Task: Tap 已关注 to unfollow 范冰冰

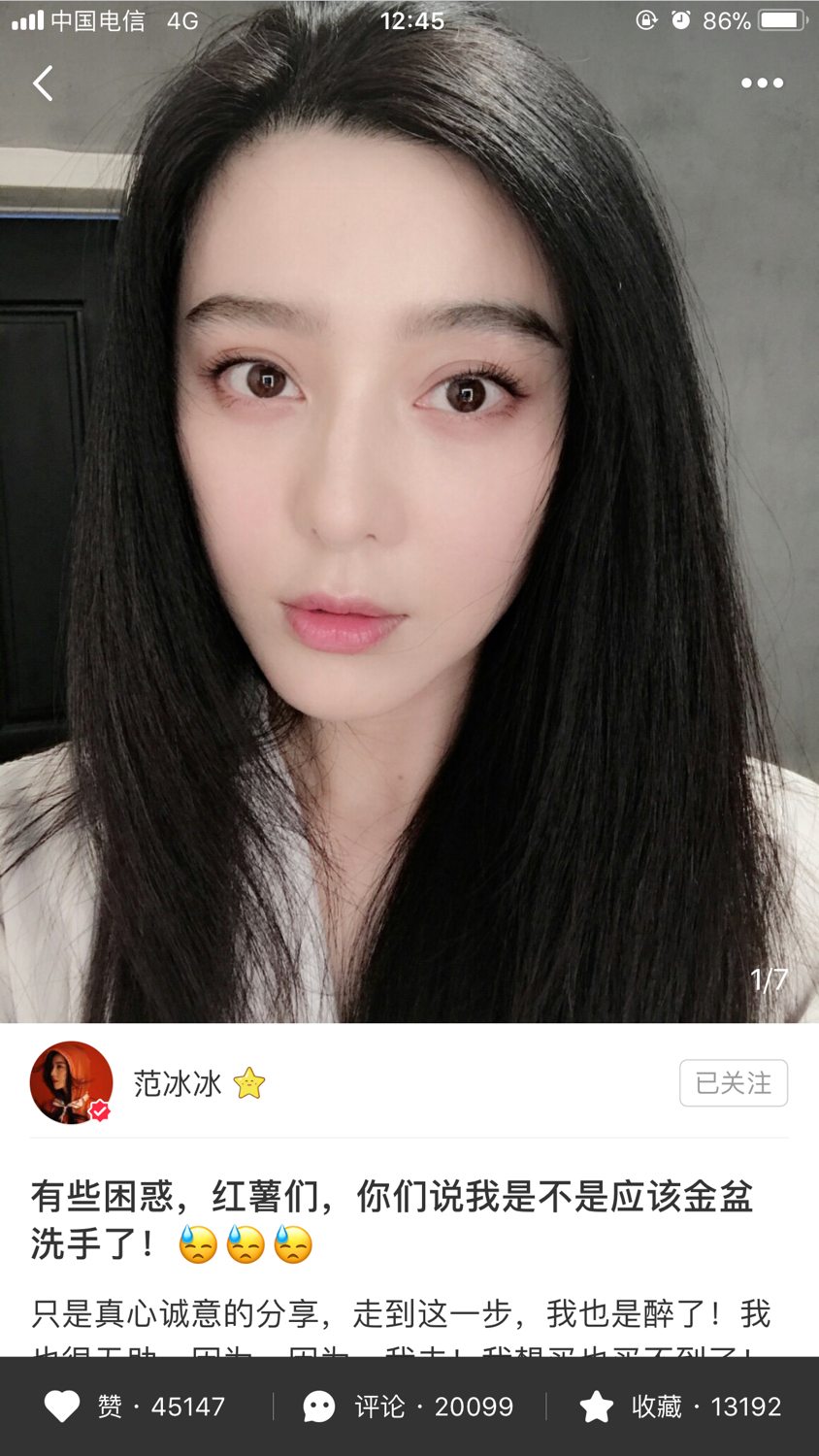Action: (734, 1083)
